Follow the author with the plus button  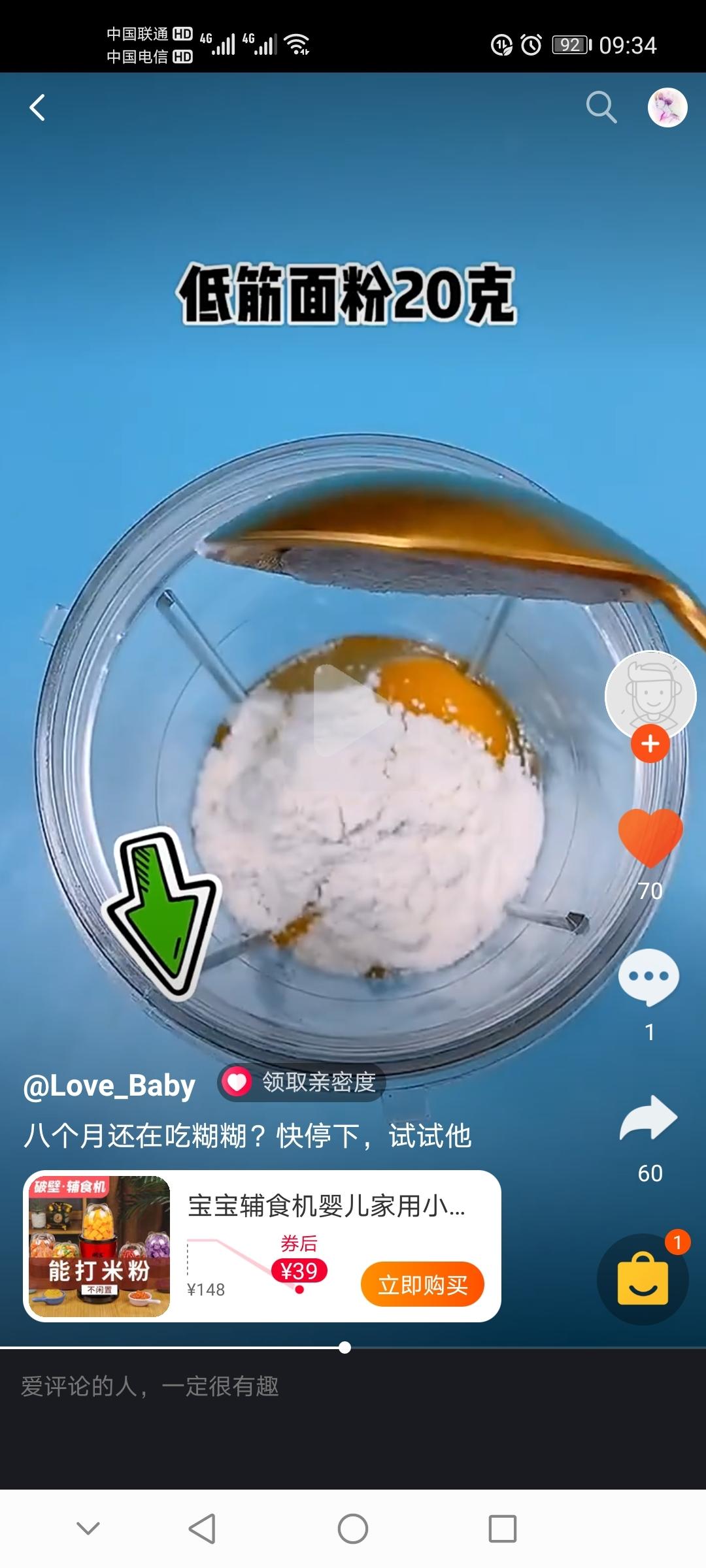(650, 743)
